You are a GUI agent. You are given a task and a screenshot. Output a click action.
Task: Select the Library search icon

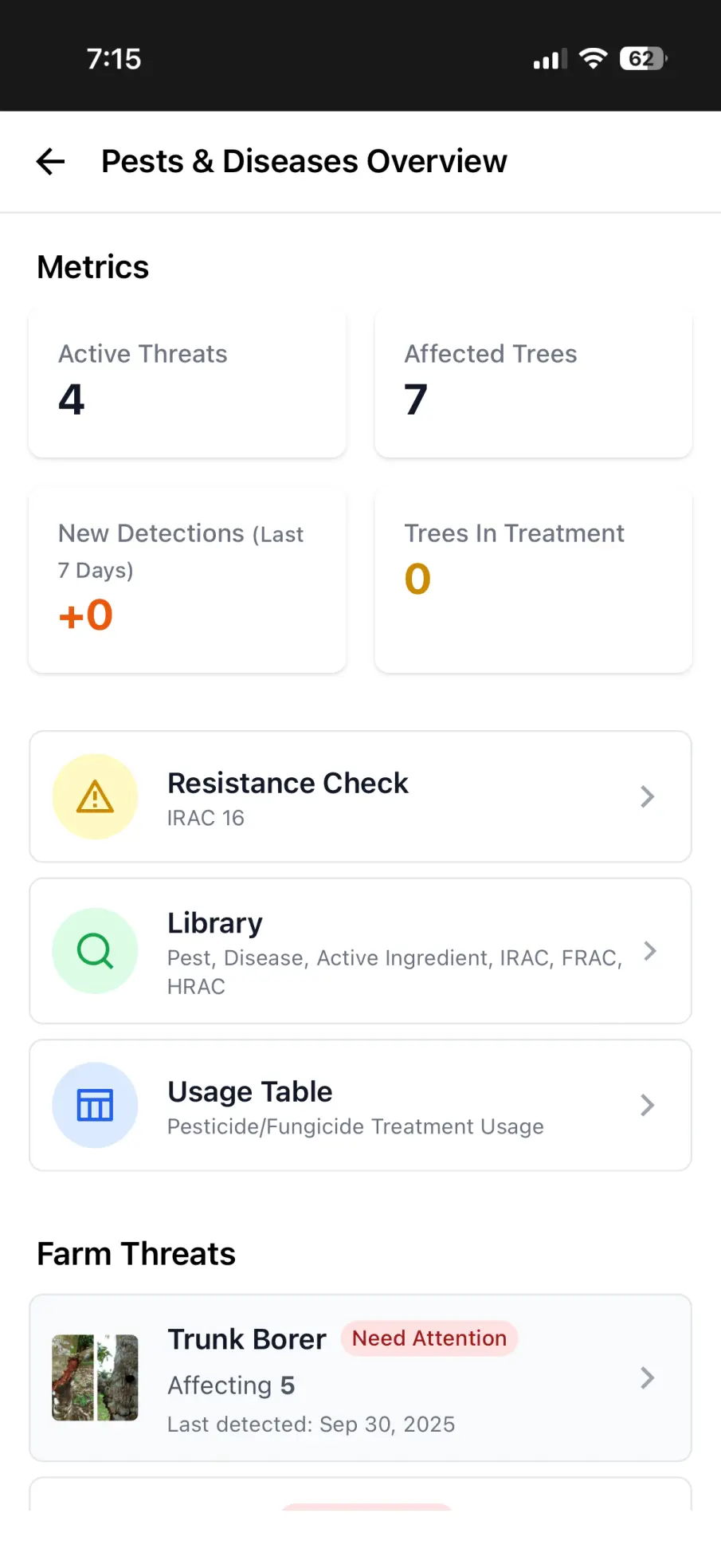pos(95,950)
